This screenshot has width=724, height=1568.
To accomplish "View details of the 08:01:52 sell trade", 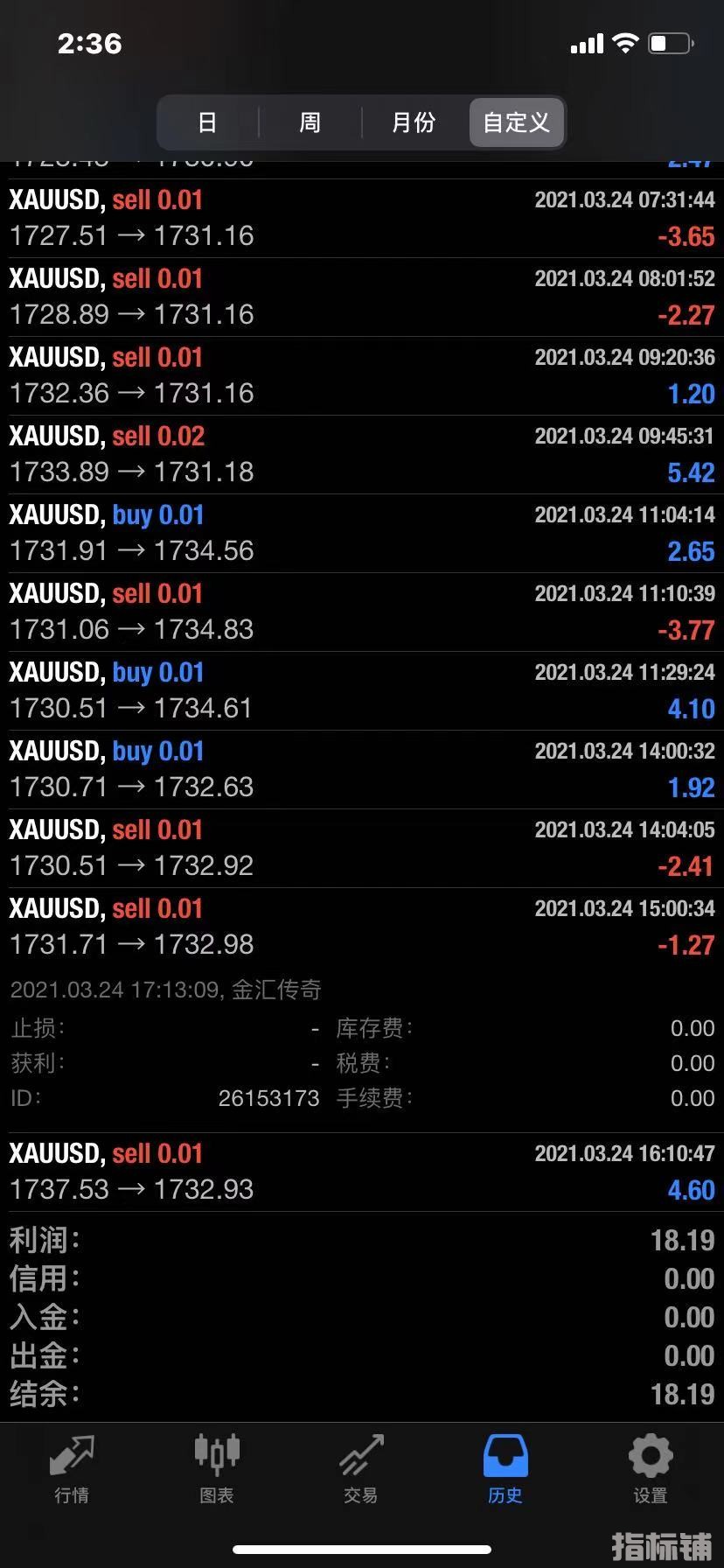I will point(362,297).
